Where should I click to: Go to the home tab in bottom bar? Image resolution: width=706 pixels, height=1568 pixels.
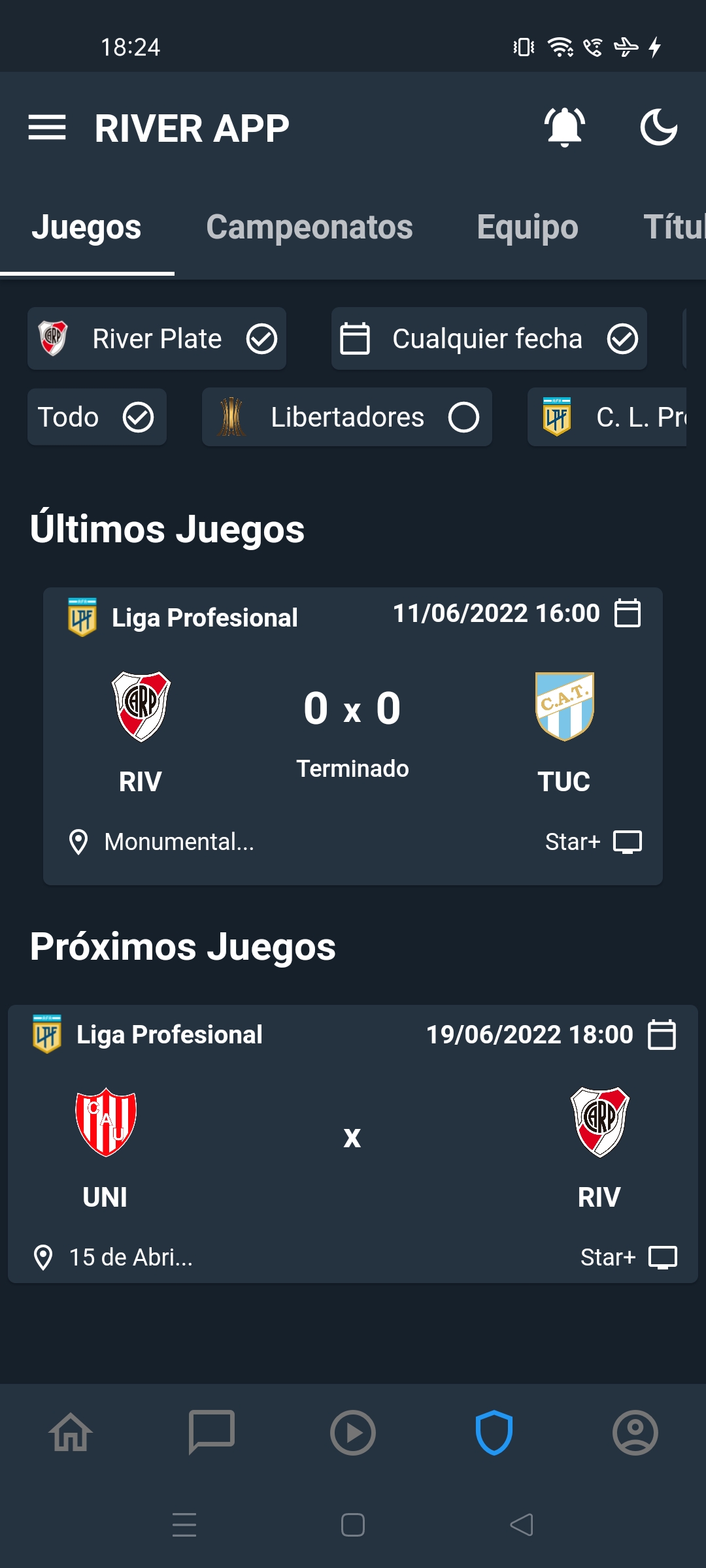point(71,1433)
